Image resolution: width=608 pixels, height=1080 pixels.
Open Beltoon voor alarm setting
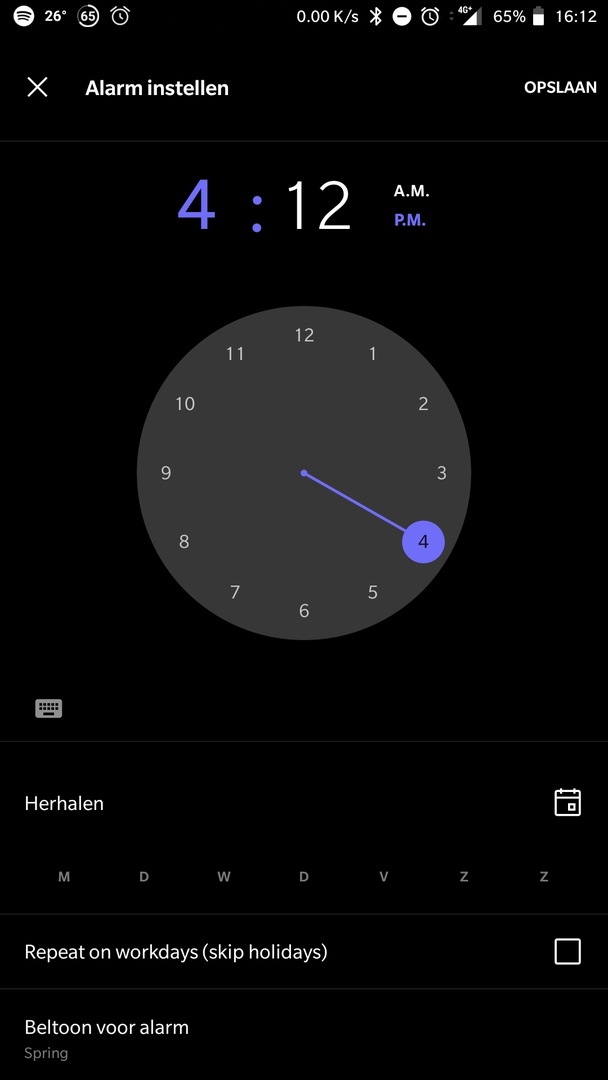point(304,1038)
